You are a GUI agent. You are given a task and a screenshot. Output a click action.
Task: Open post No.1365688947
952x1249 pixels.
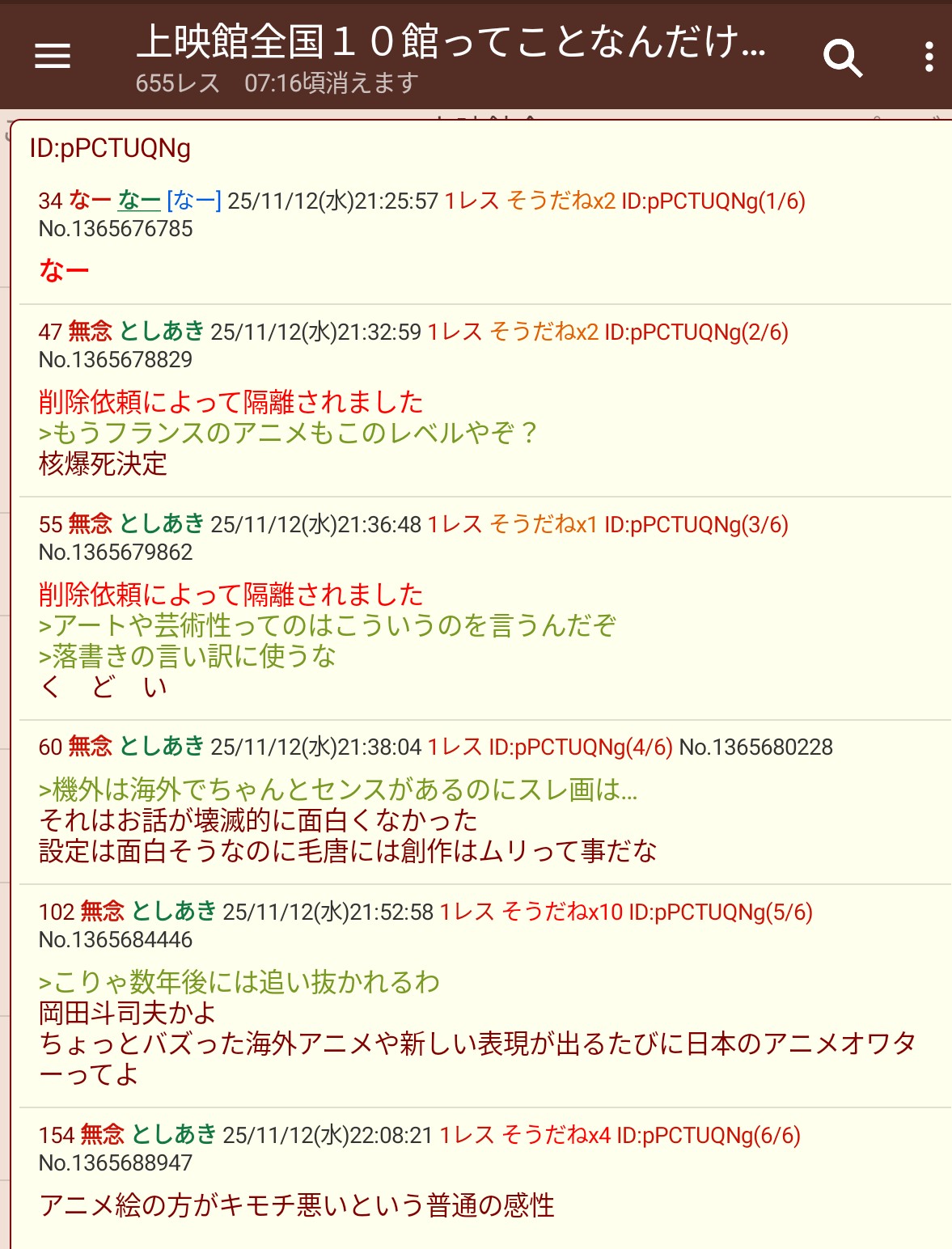116,1162
